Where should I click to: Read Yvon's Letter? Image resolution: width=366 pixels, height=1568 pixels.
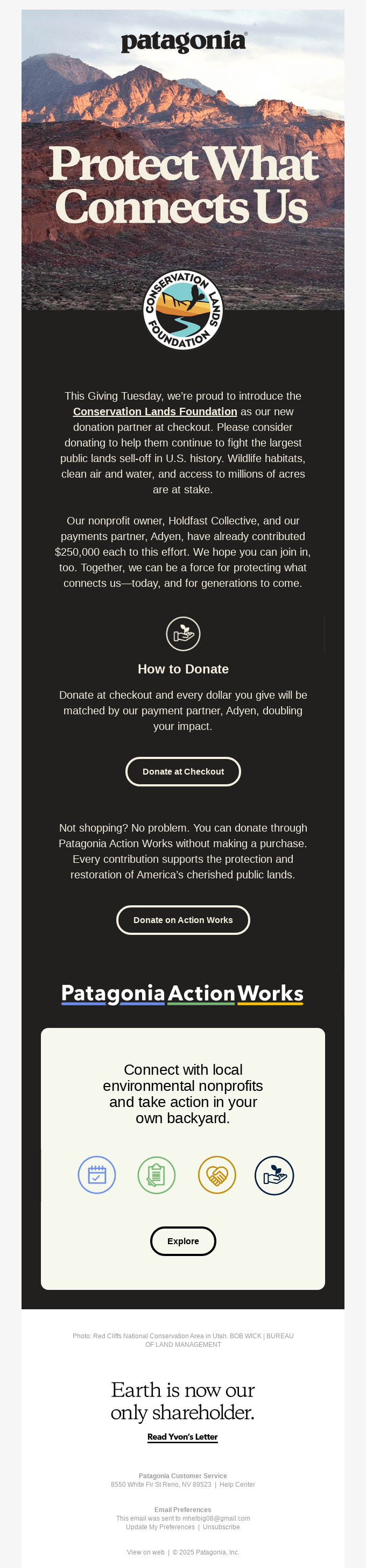pyautogui.click(x=182, y=1437)
